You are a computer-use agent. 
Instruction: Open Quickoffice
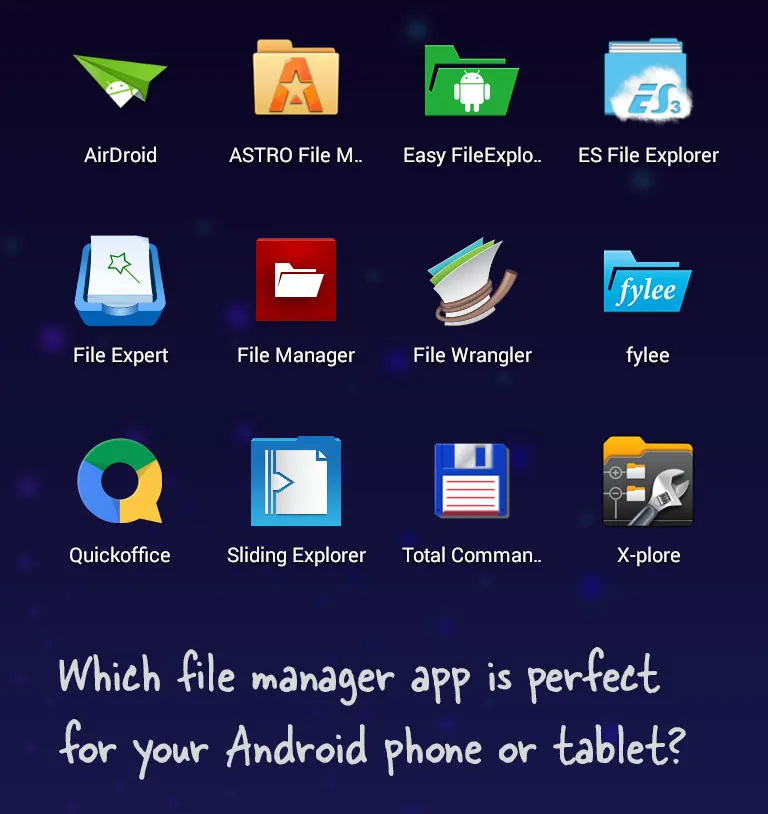122,480
